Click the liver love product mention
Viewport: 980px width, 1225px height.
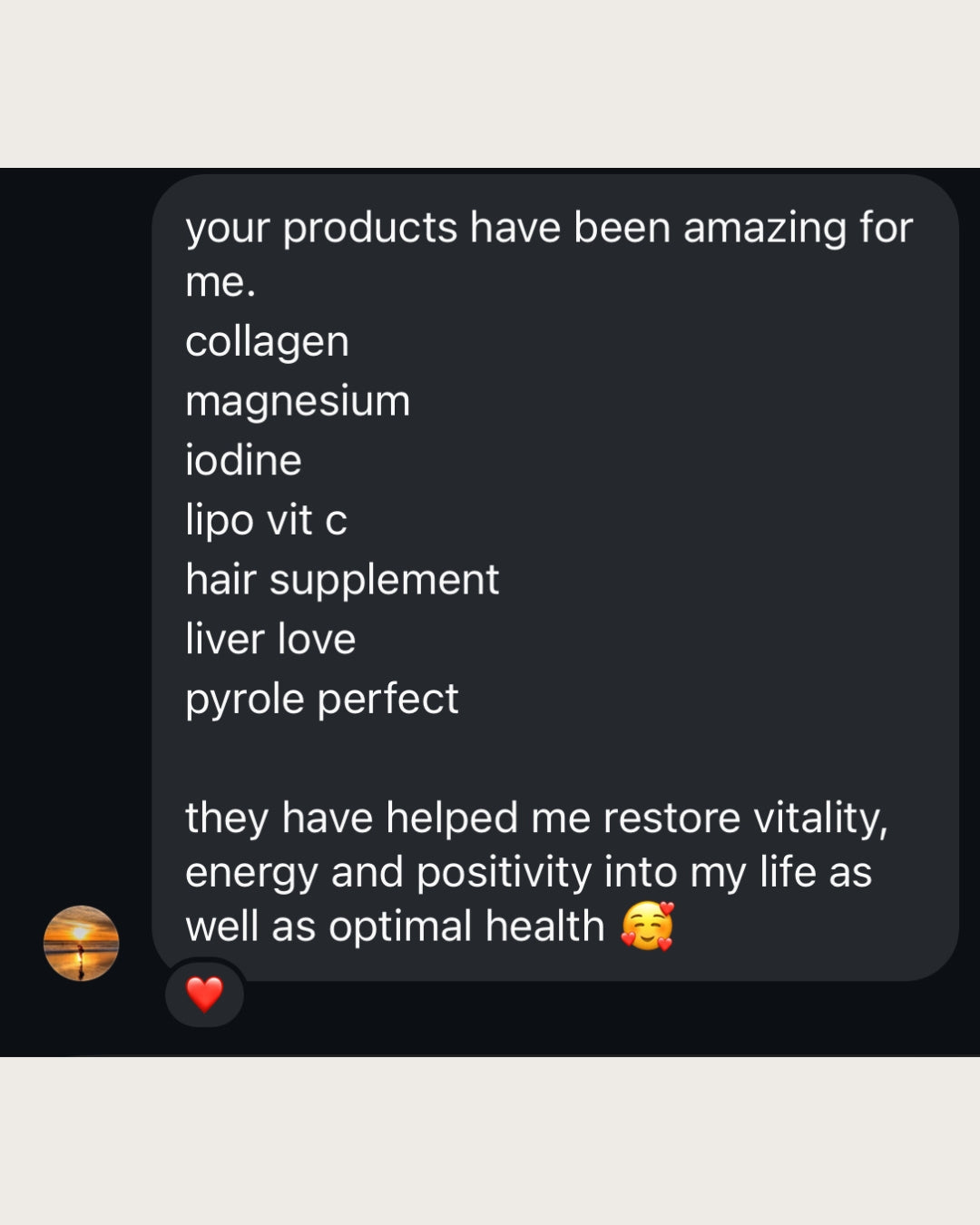(270, 639)
